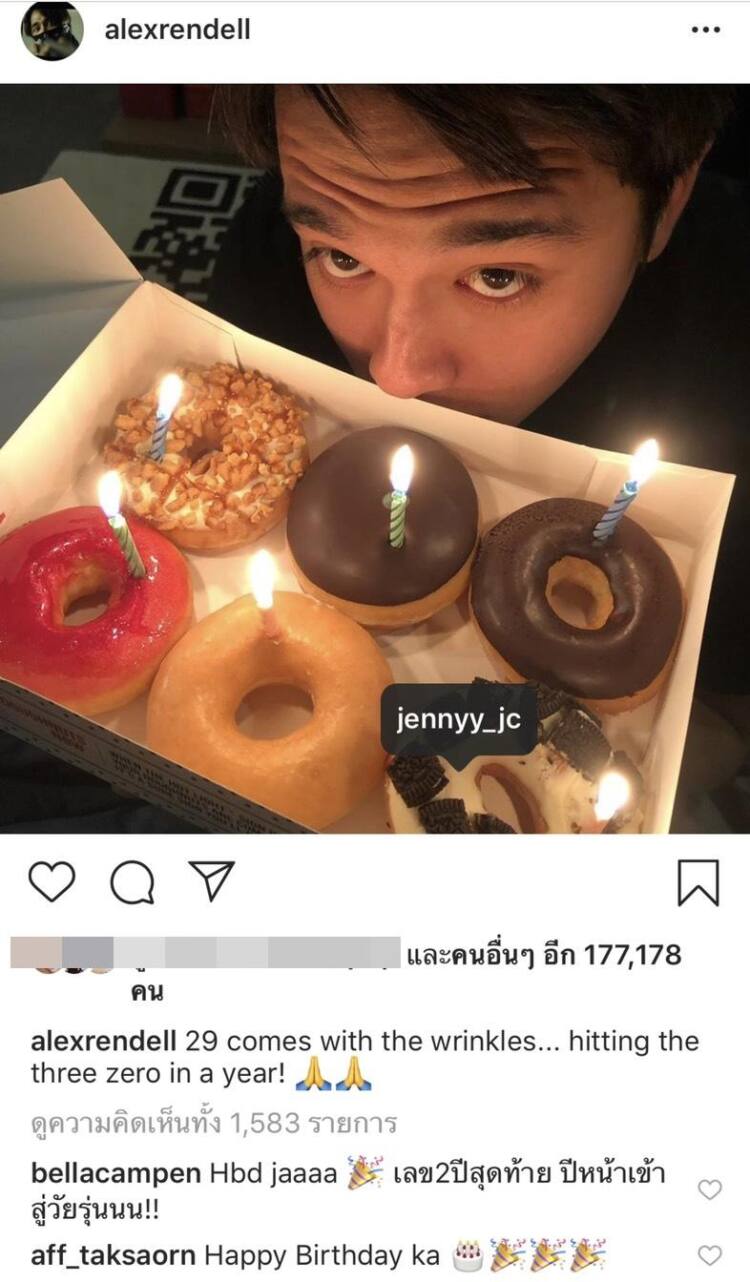750x1282 pixels.
Task: Like aff_taksaorn's Happy Birthday comment
Action: click(709, 1255)
